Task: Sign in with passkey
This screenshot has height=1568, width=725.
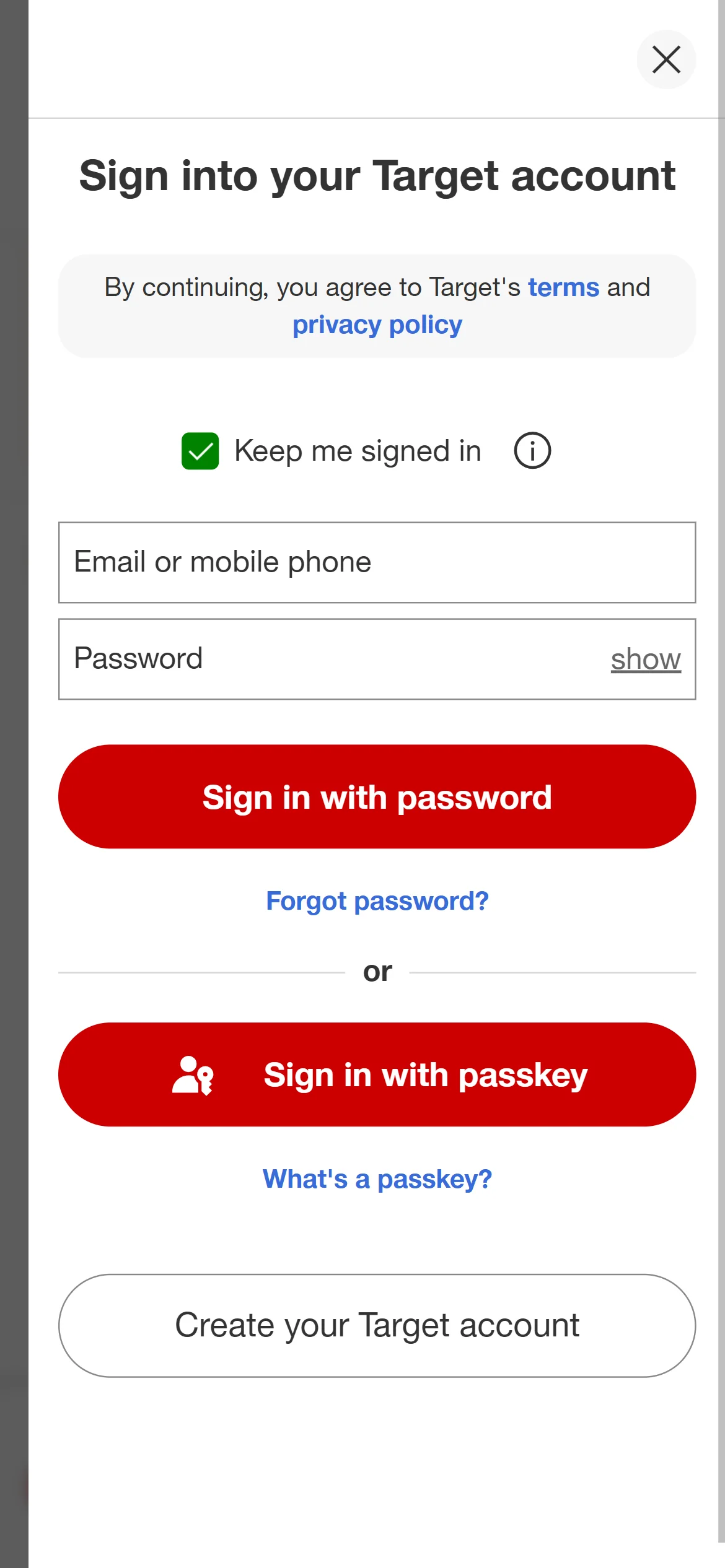Action: click(x=377, y=1074)
